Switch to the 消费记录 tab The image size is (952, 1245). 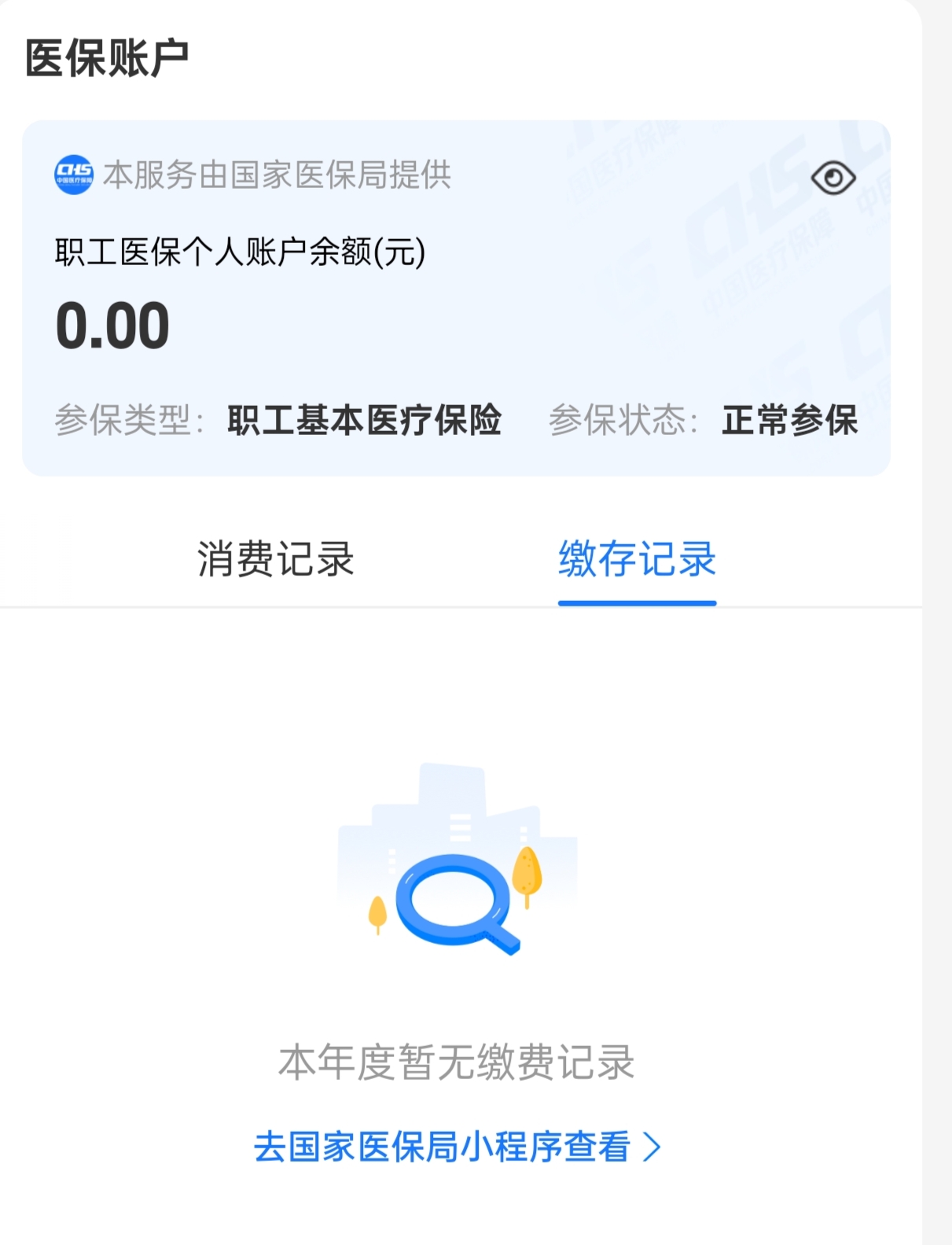coord(276,559)
